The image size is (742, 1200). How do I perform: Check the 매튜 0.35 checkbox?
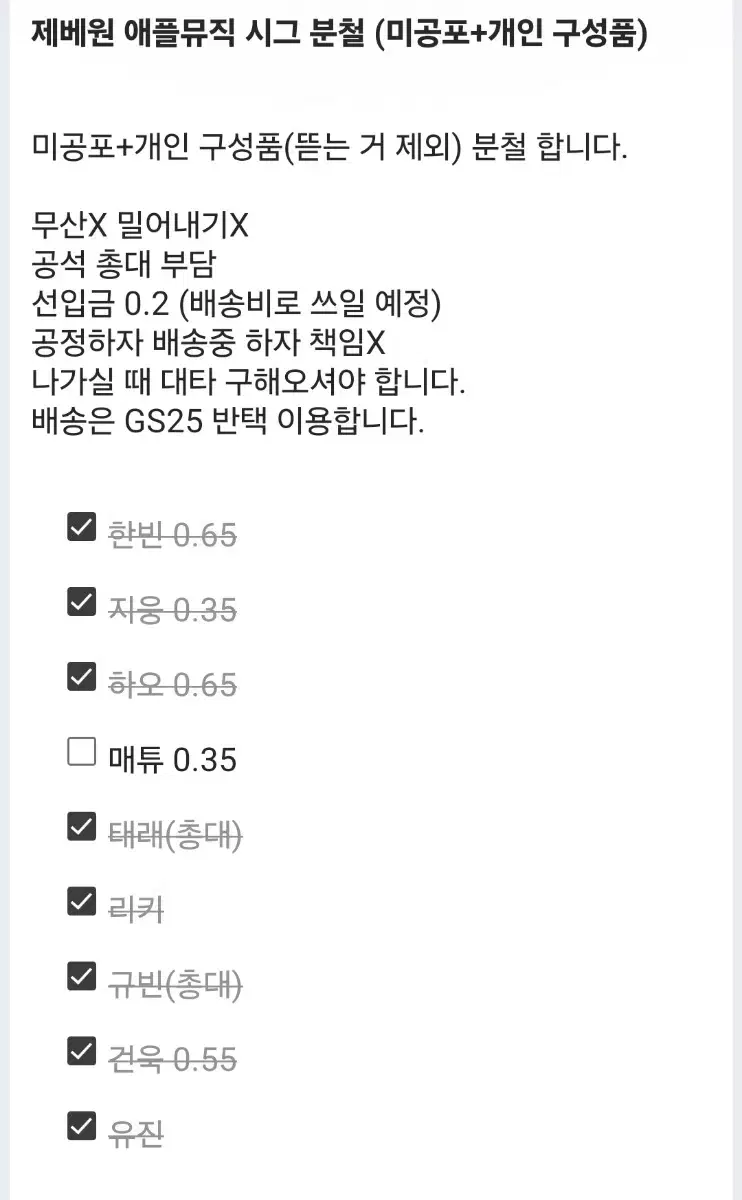point(80,750)
